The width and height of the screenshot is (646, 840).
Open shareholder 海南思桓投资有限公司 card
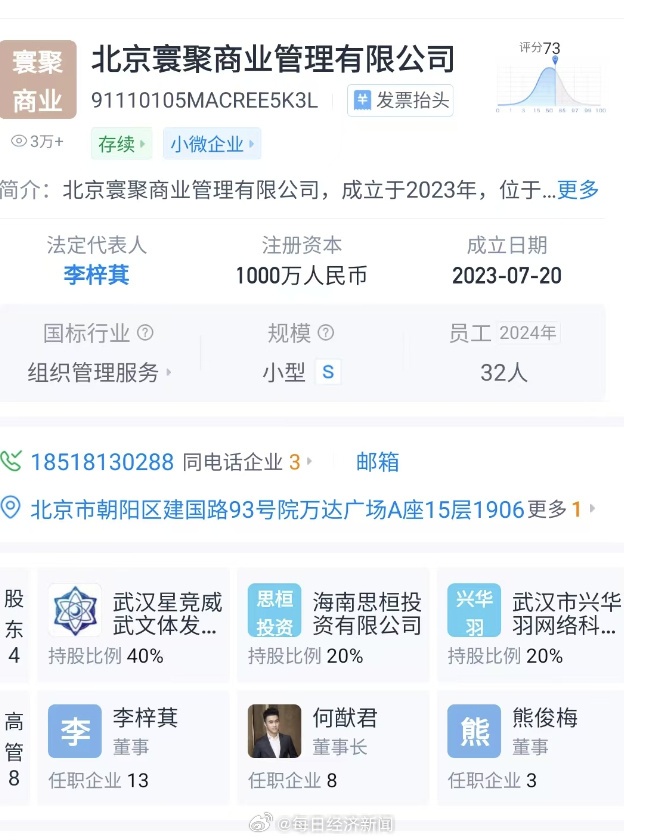(x=334, y=625)
